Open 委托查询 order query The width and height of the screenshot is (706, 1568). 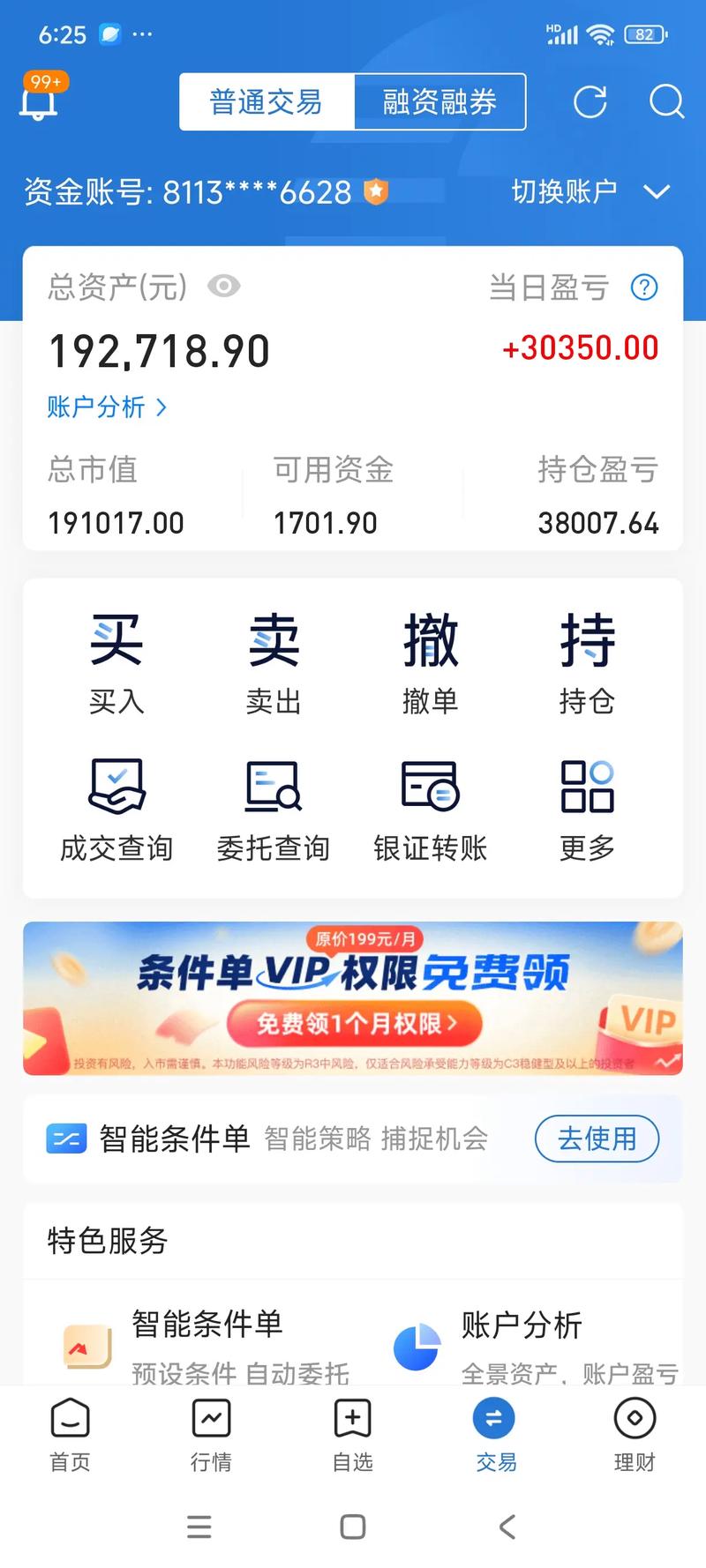point(274,807)
